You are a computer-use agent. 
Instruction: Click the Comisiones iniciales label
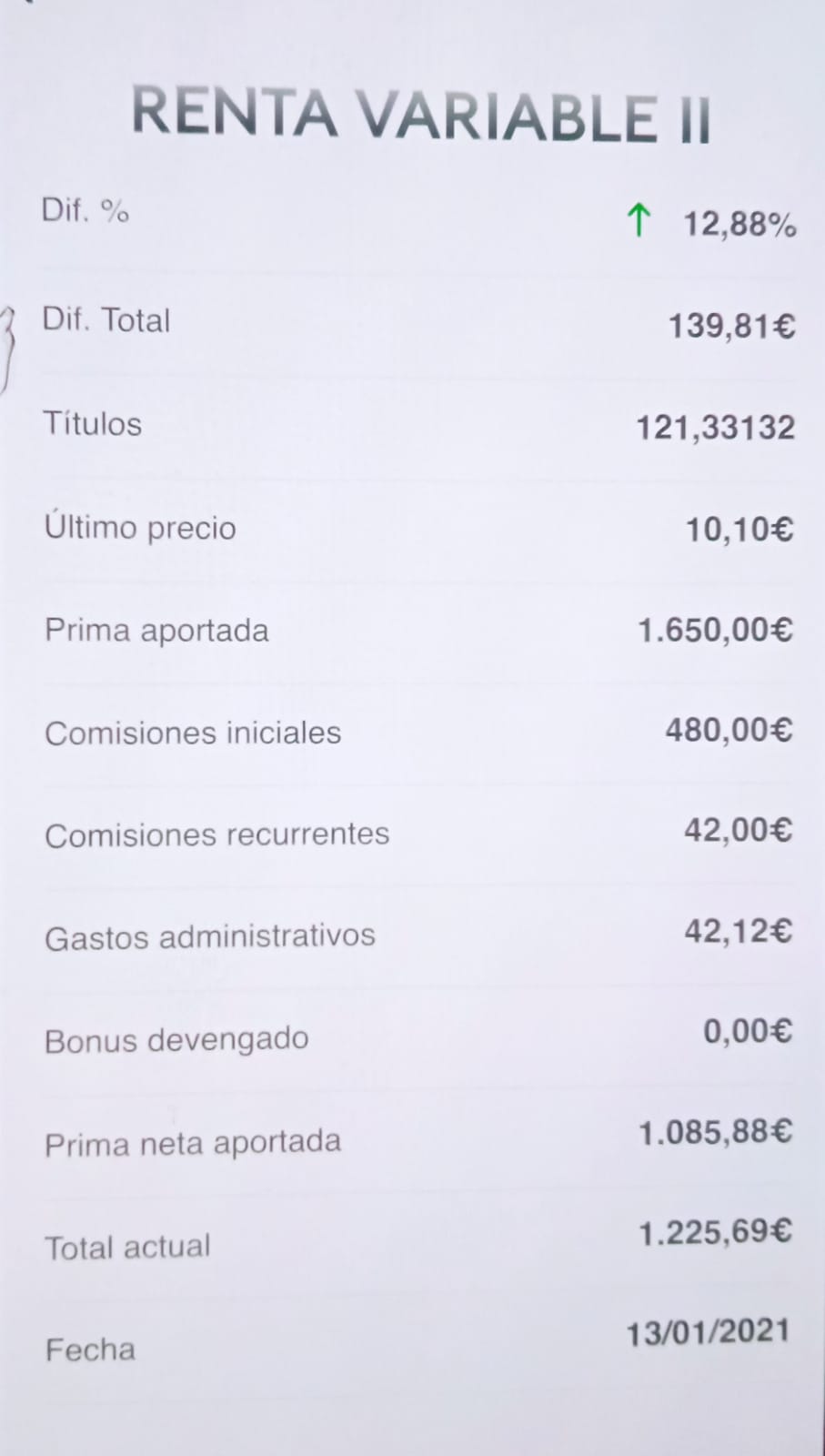[x=194, y=733]
